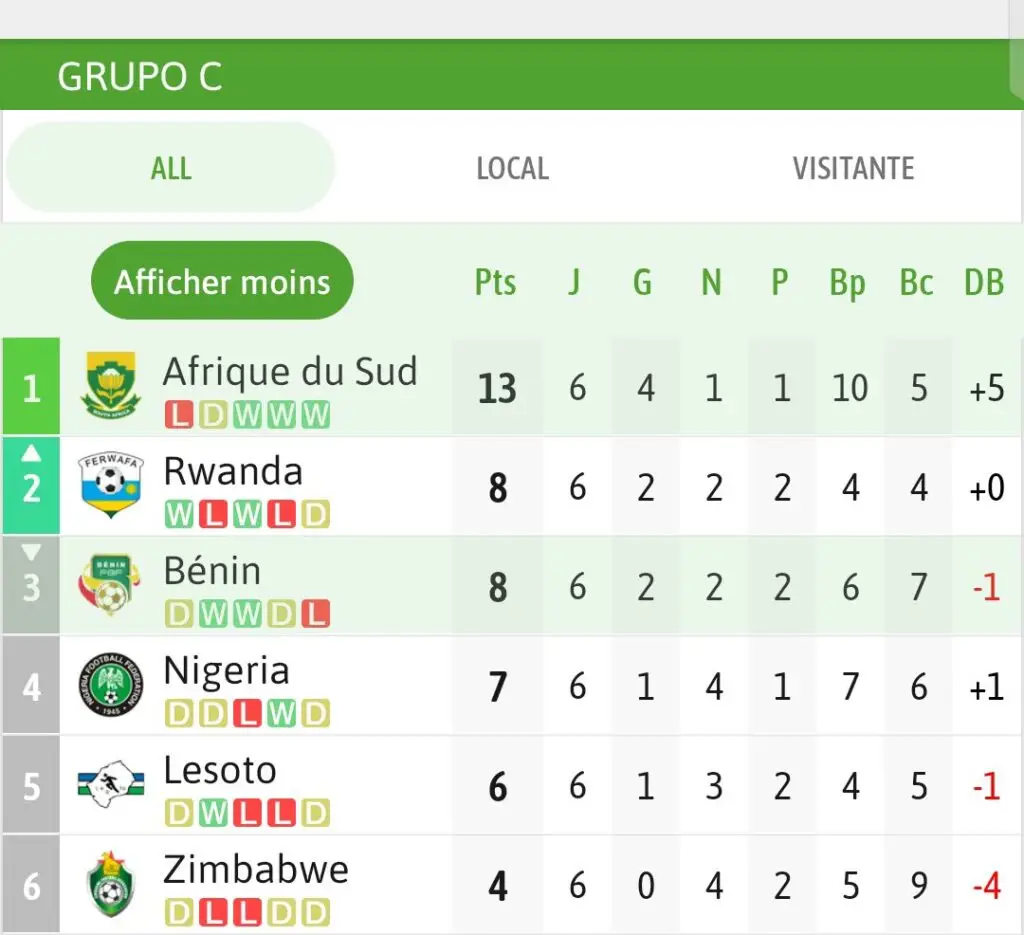The image size is (1024, 935).
Task: Switch to the VISITANTE tab
Action: tap(853, 168)
